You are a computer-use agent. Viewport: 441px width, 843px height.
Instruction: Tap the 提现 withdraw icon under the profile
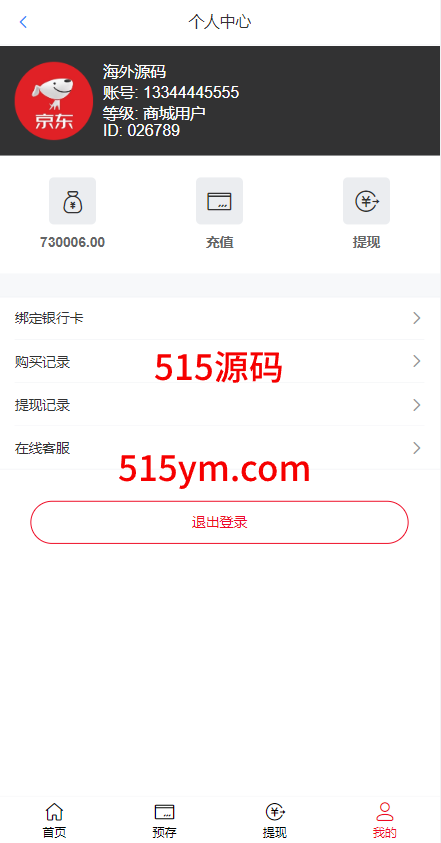click(x=366, y=201)
